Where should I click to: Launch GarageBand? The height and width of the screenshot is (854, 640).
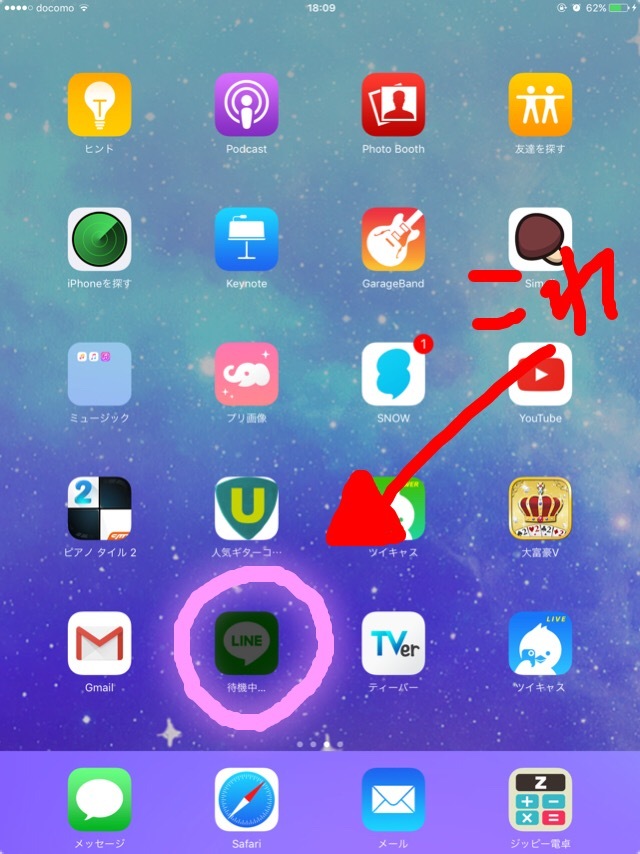pyautogui.click(x=393, y=239)
